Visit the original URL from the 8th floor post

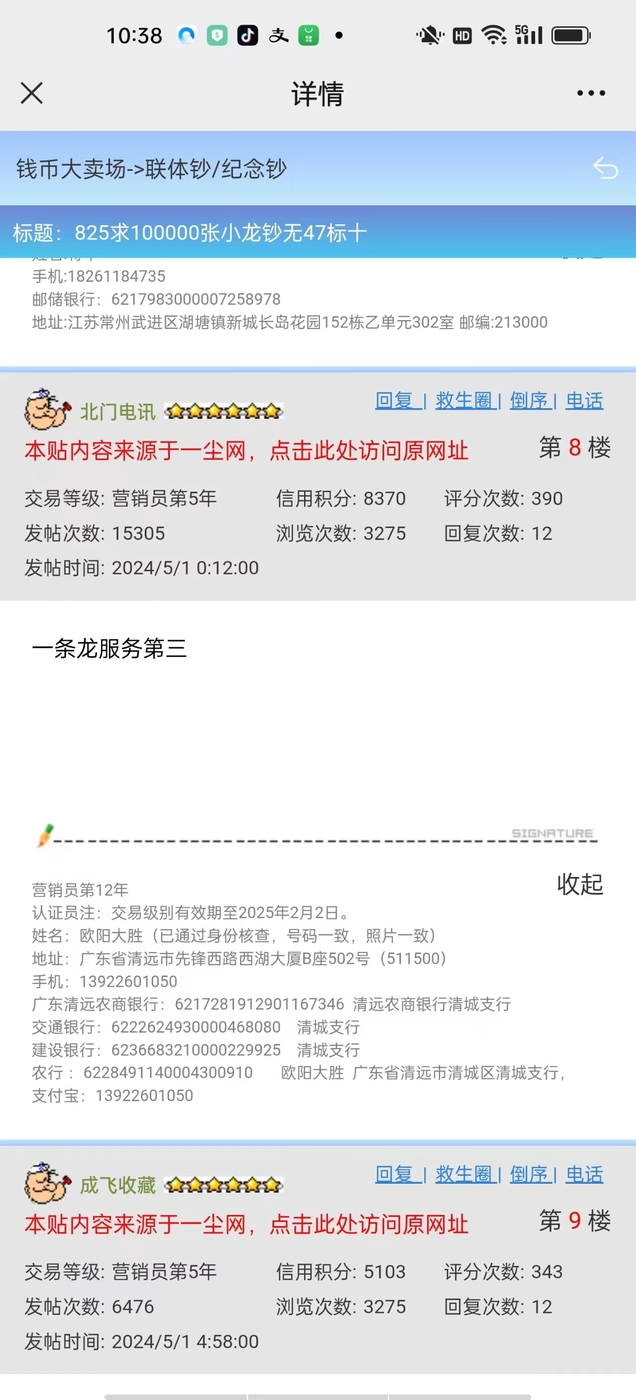point(246,451)
